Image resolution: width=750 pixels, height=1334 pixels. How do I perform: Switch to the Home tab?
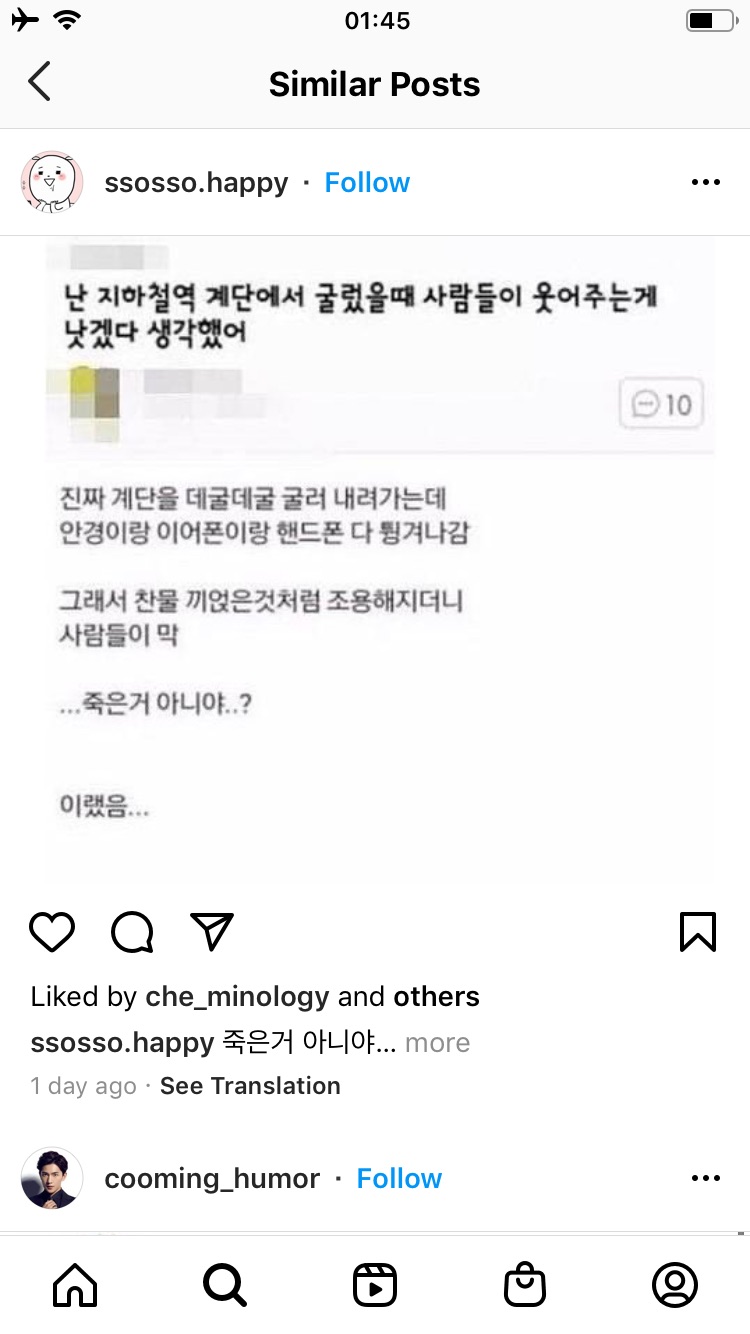(75, 1285)
